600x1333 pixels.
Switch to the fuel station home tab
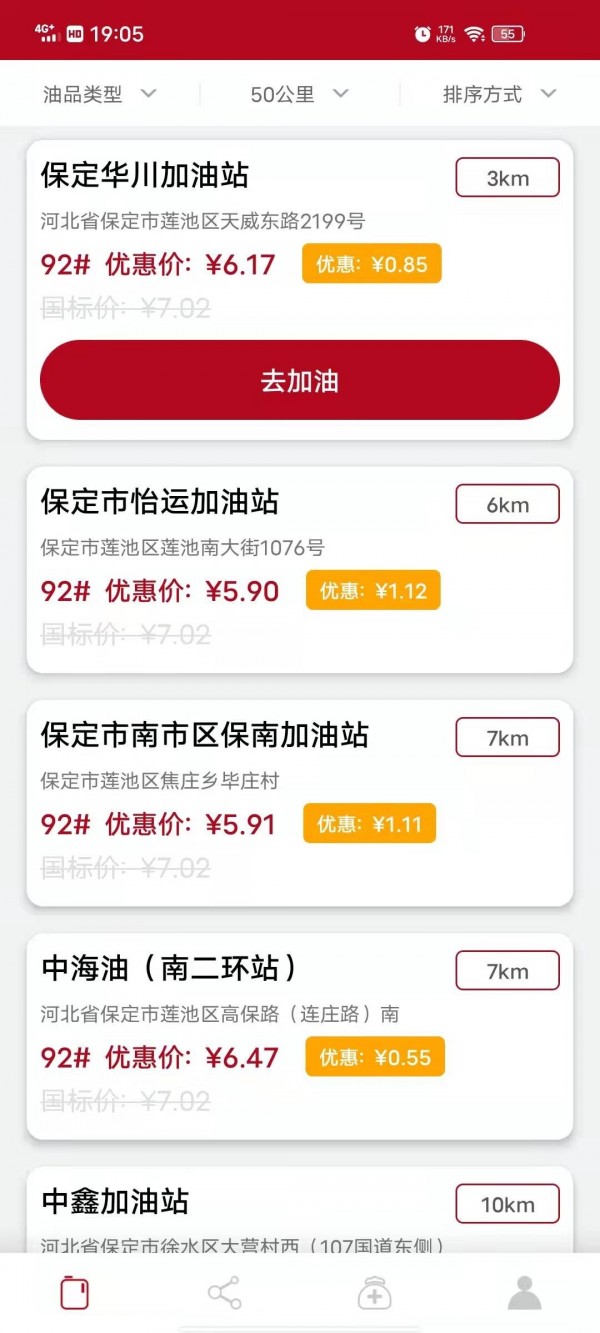coord(75,1294)
